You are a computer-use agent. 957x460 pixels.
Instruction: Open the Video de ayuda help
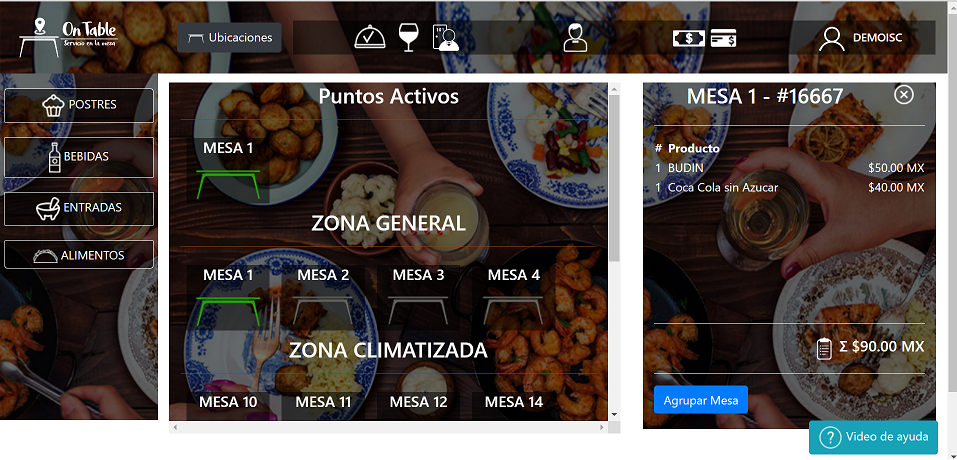874,437
